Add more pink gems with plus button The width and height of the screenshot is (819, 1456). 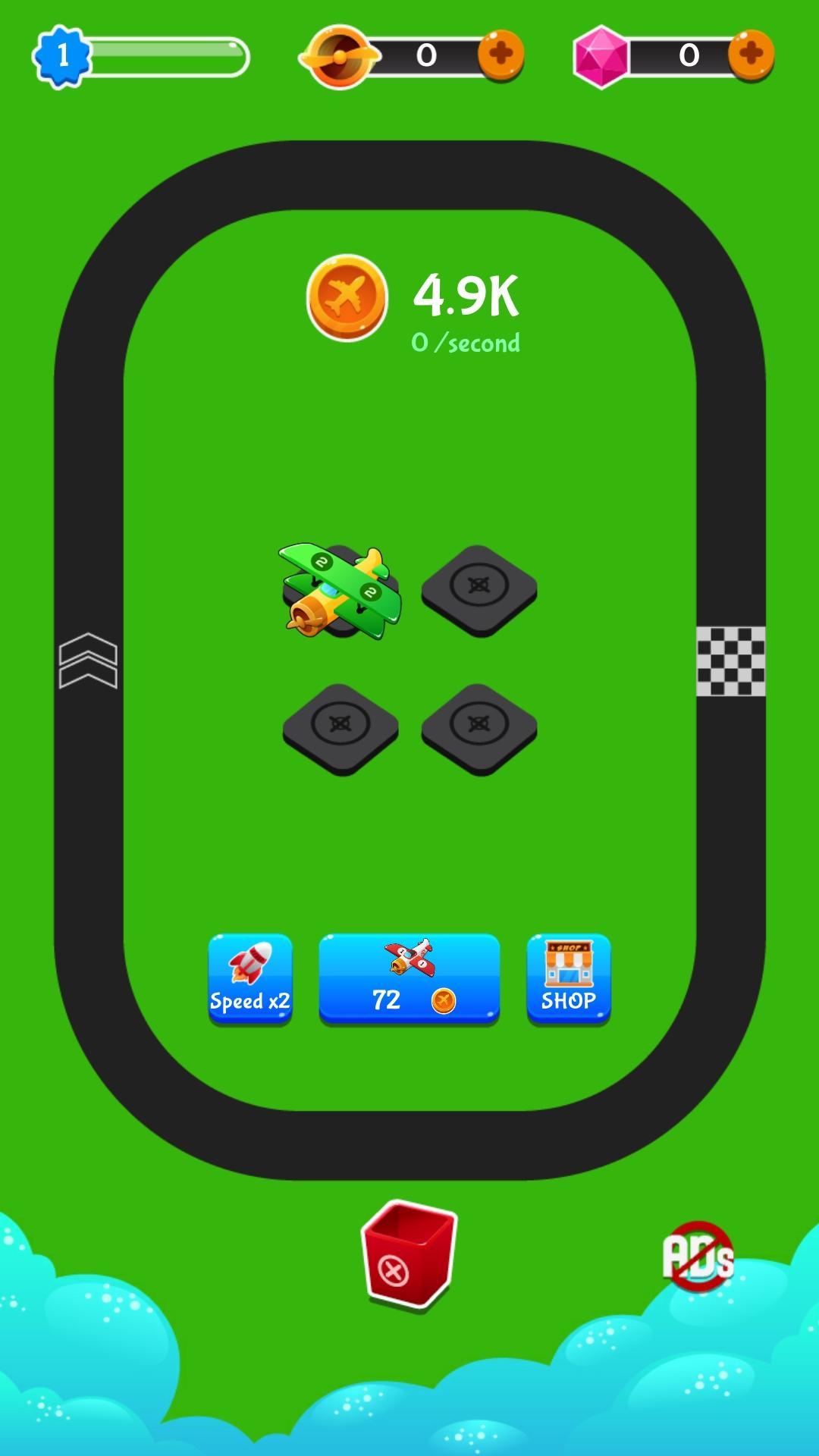[751, 55]
